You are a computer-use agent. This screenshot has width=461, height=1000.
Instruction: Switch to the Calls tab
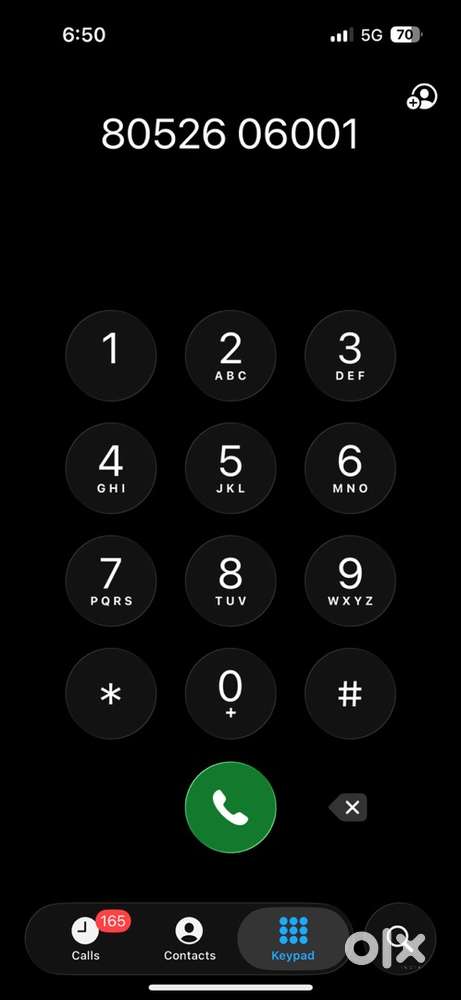(85, 939)
